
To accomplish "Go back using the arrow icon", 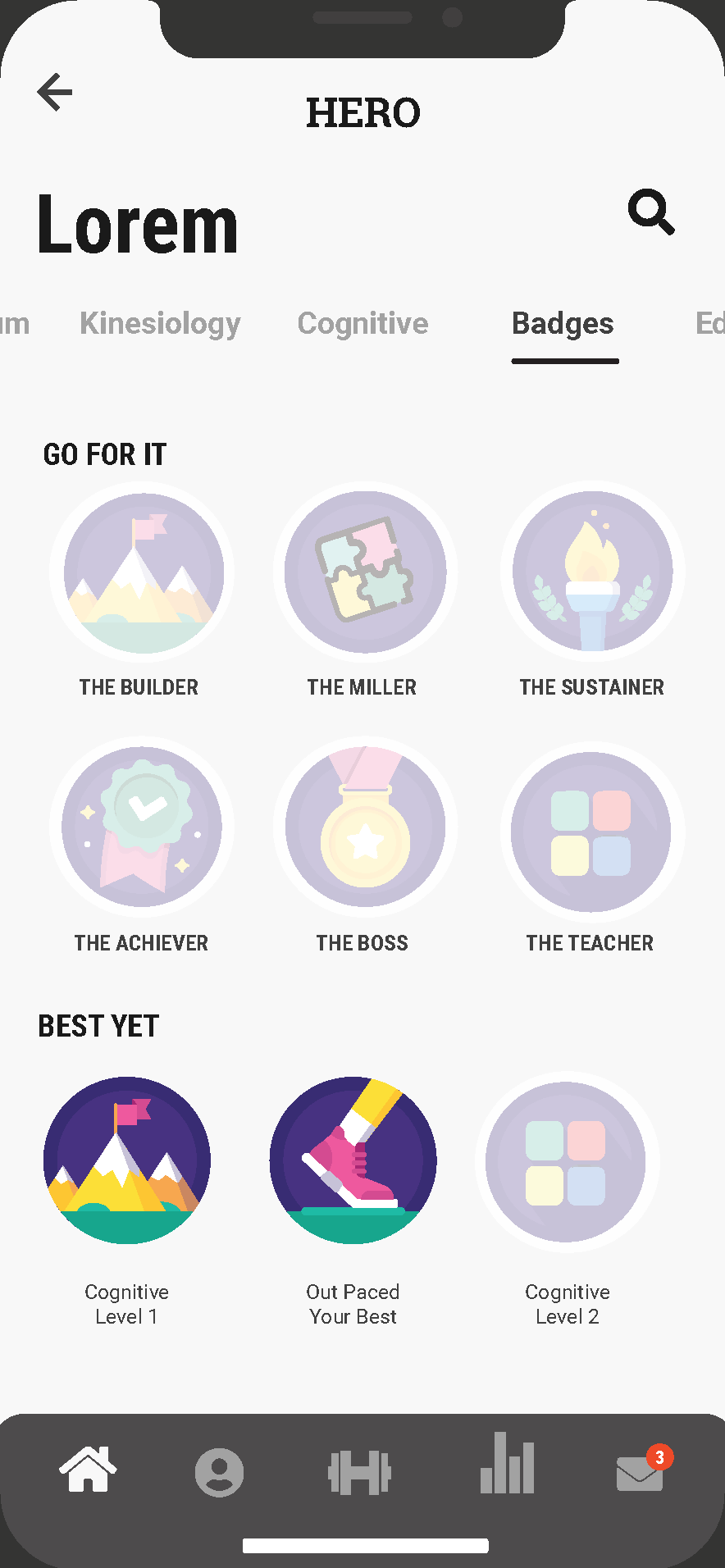I will (55, 91).
